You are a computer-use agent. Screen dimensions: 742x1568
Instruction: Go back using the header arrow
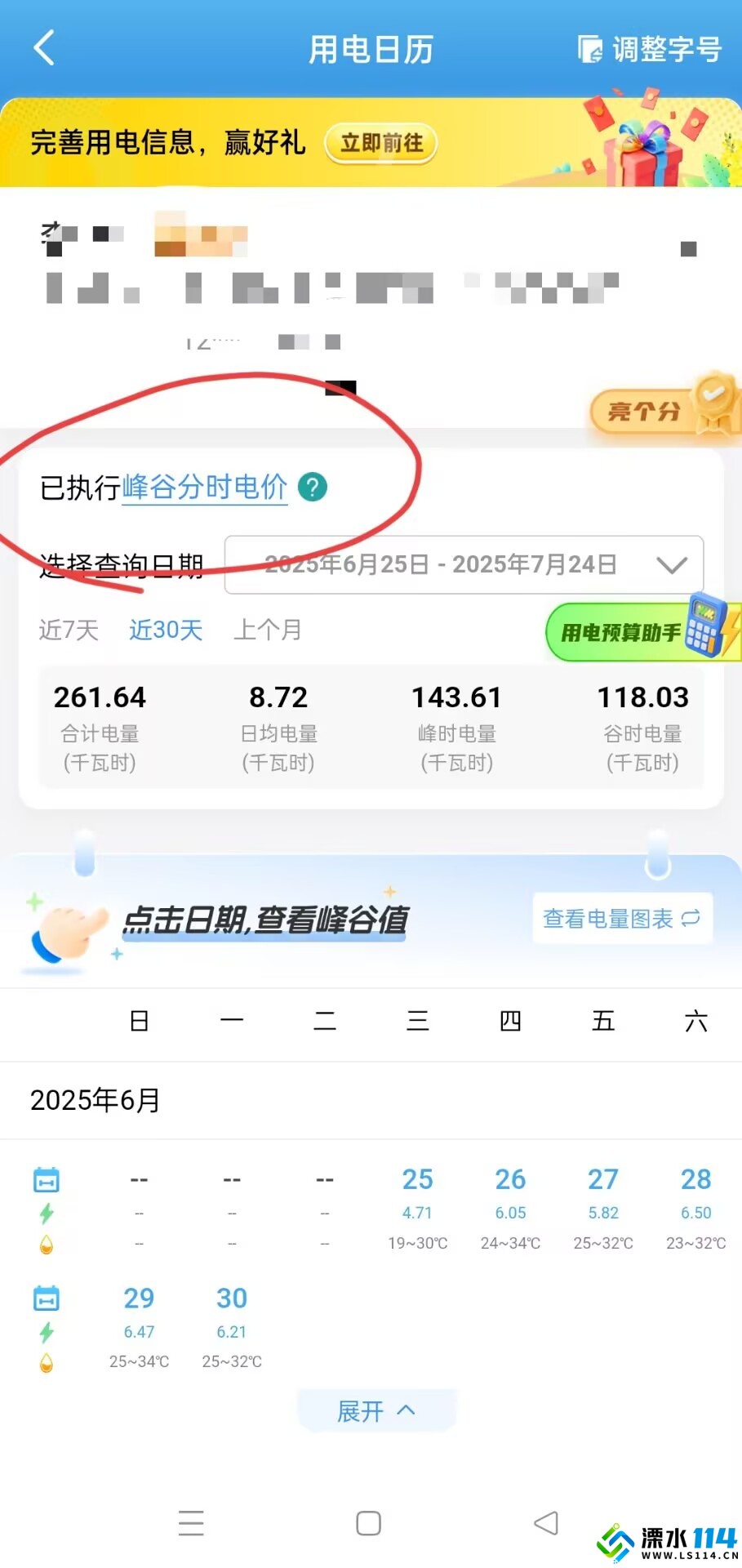(44, 48)
